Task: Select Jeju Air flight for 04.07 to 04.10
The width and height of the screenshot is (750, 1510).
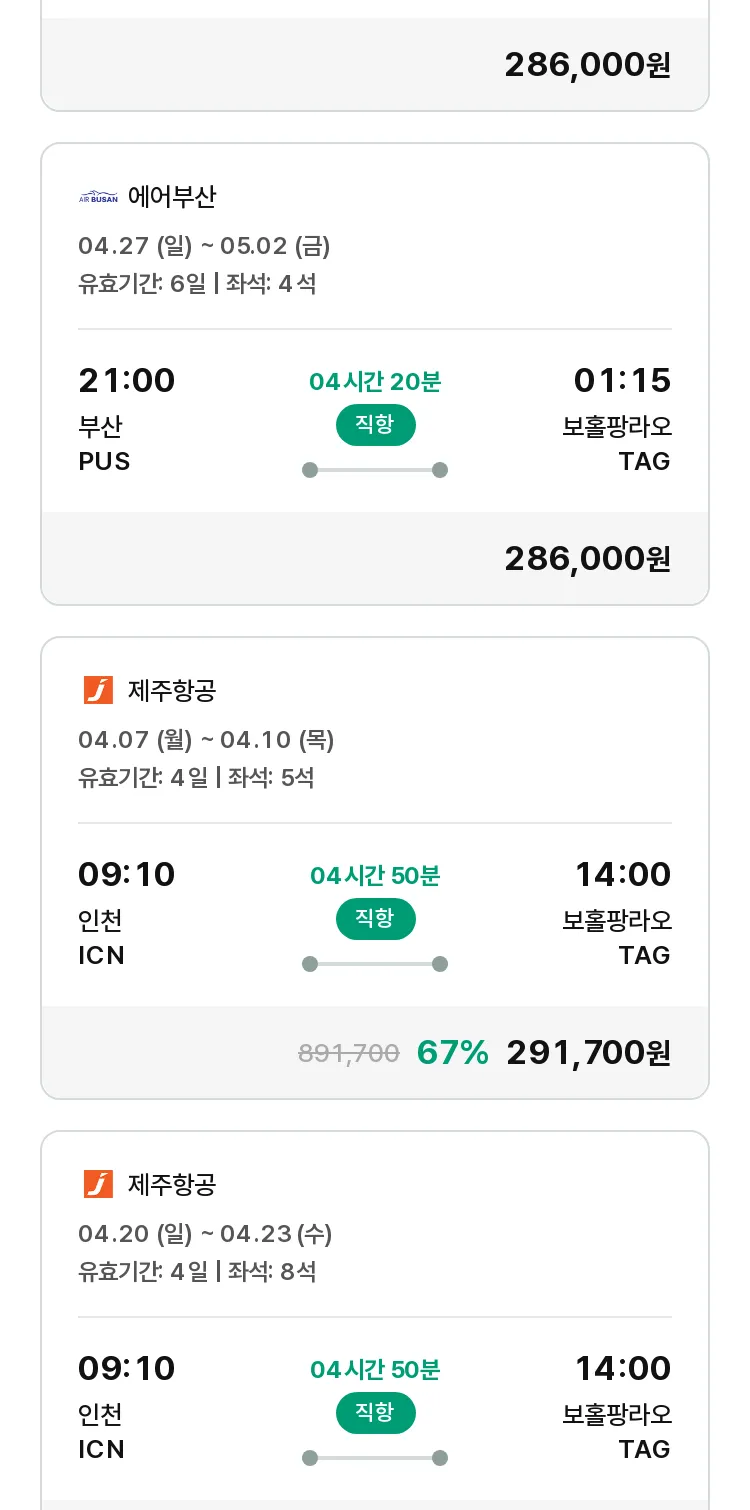Action: tap(375, 868)
